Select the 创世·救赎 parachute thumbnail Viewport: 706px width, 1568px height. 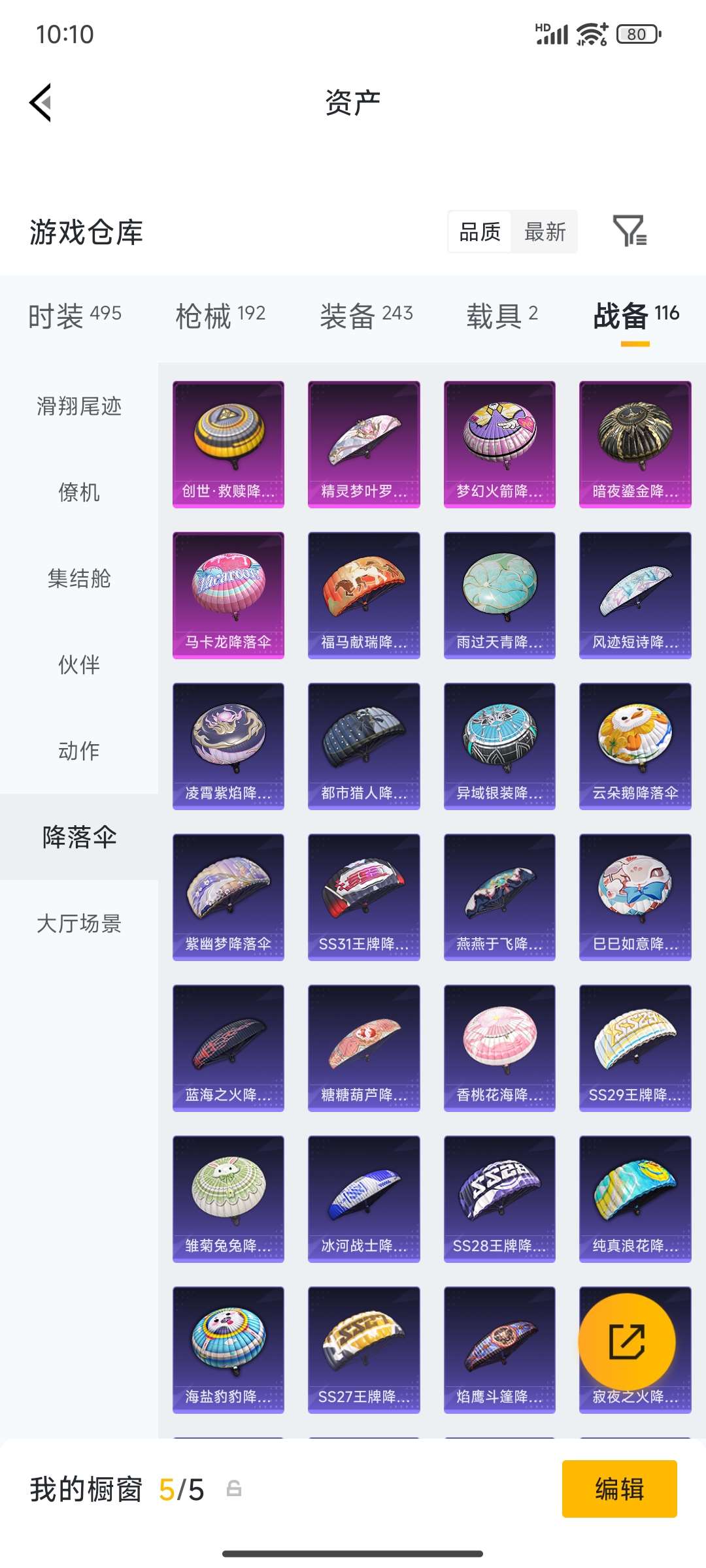click(227, 443)
